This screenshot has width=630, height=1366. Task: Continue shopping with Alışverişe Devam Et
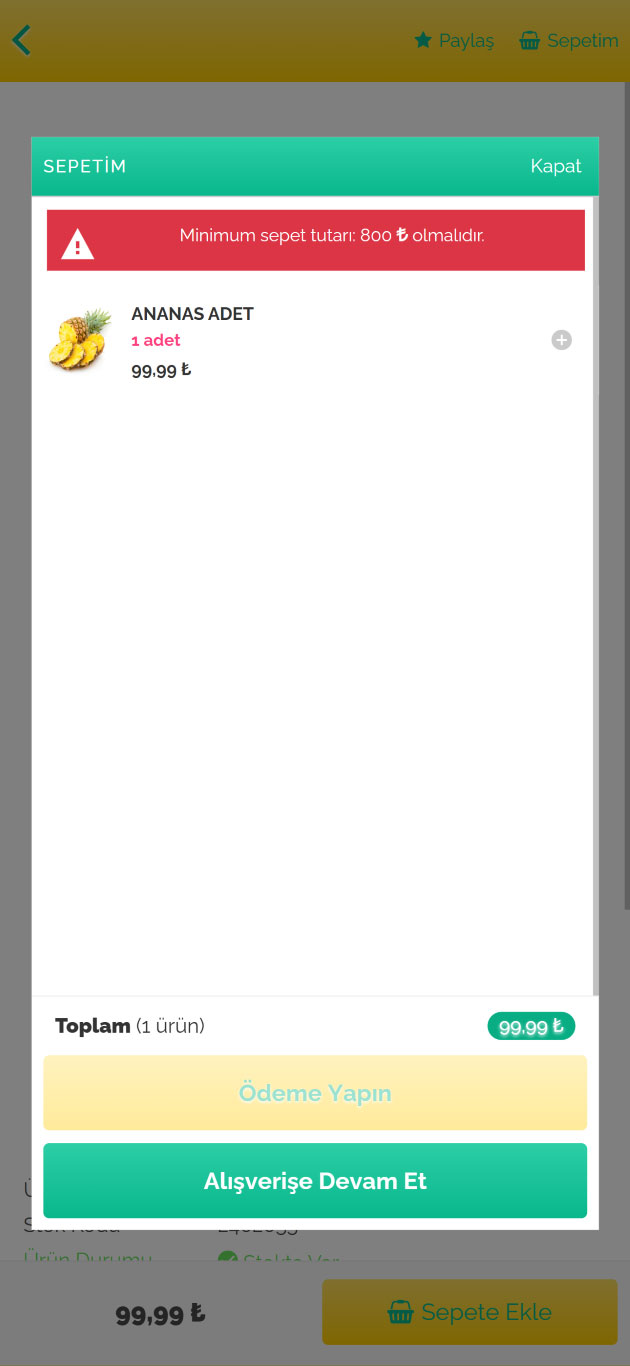pyautogui.click(x=315, y=1181)
